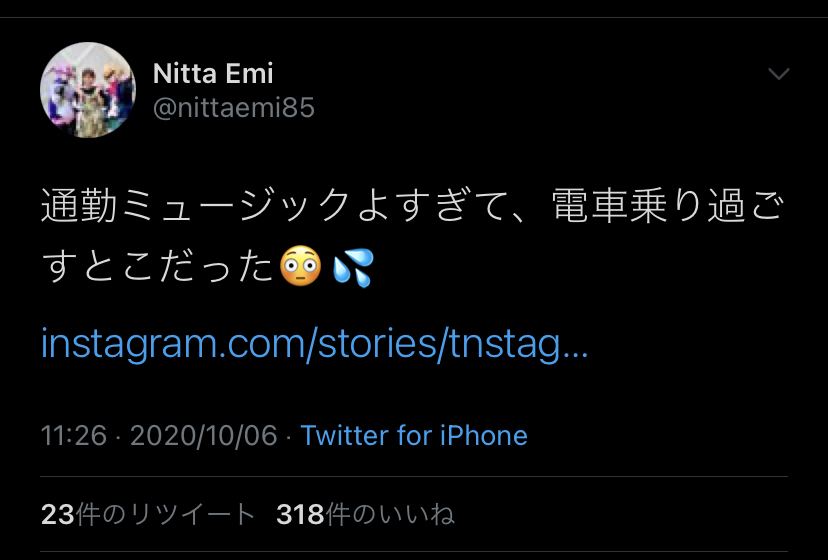Open Nitta Emi's profile avatar

[87, 90]
